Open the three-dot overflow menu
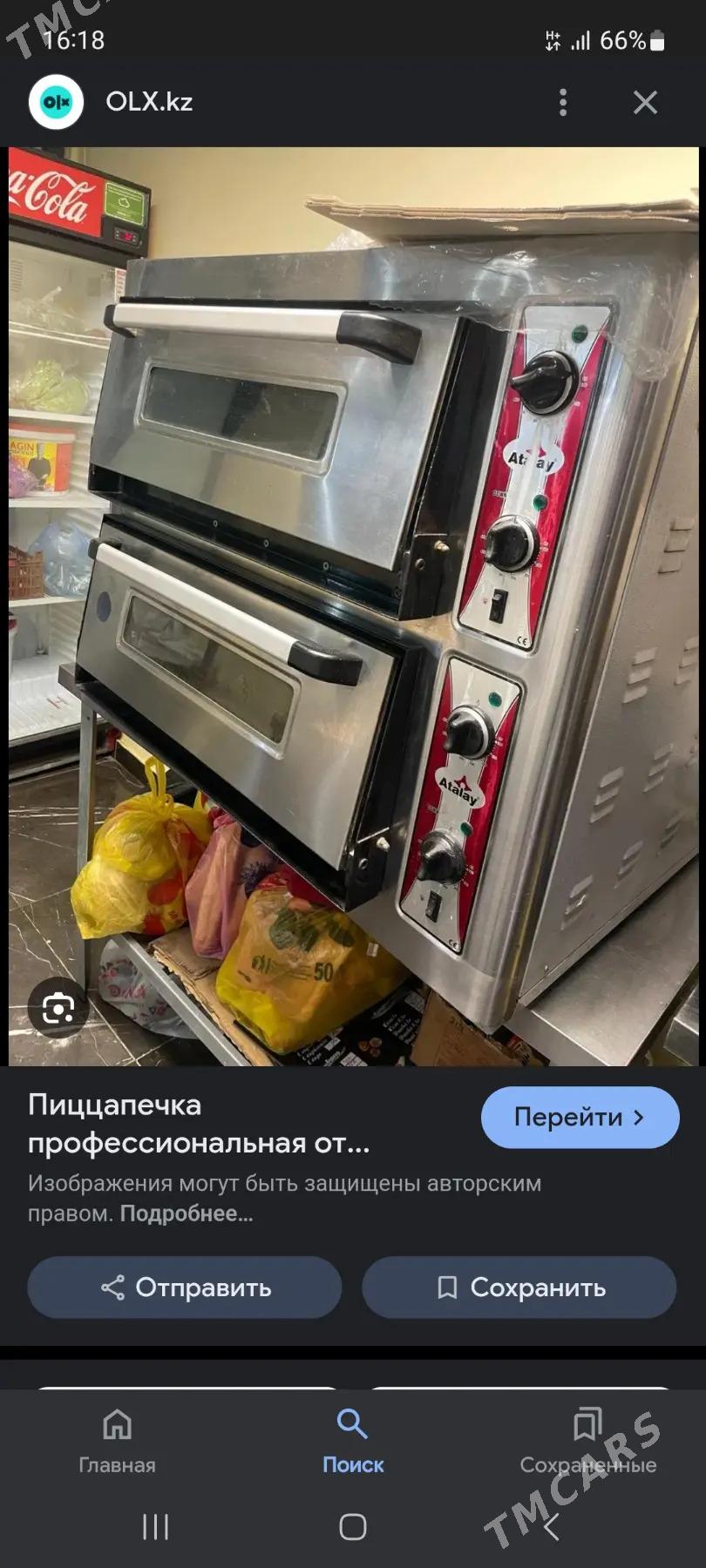This screenshot has height=1568, width=706. [x=563, y=103]
